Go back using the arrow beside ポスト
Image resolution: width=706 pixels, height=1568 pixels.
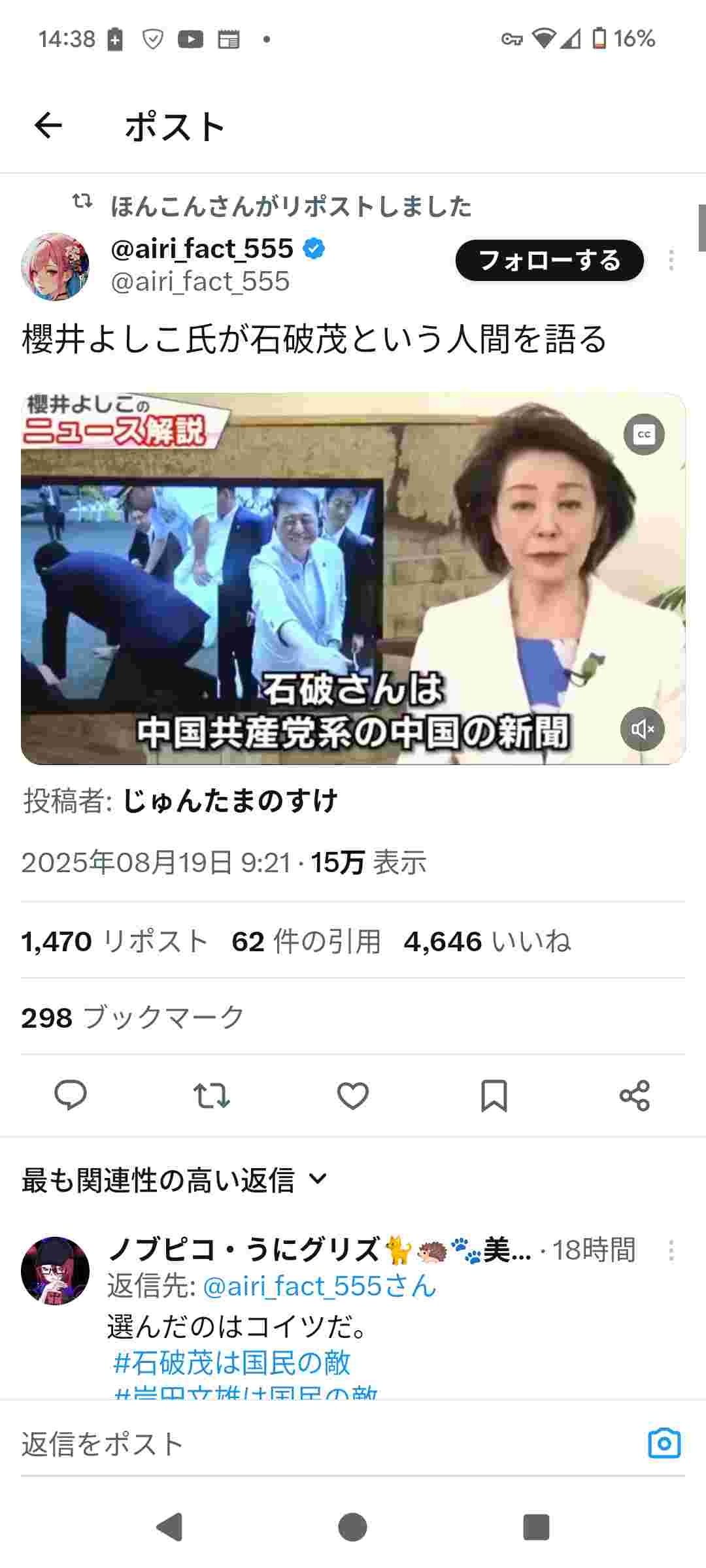click(x=48, y=125)
